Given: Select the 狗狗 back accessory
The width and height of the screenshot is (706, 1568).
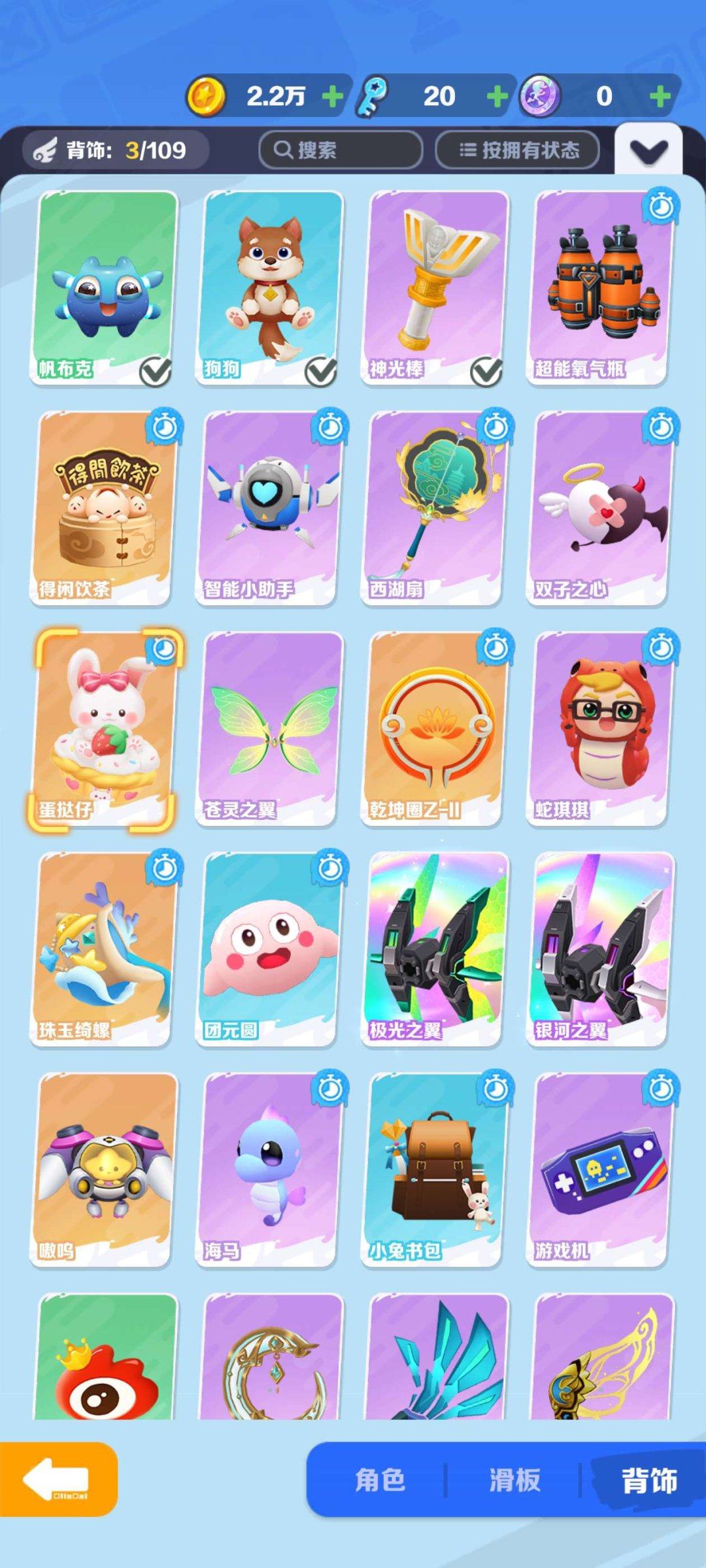Looking at the screenshot, I should [x=270, y=287].
